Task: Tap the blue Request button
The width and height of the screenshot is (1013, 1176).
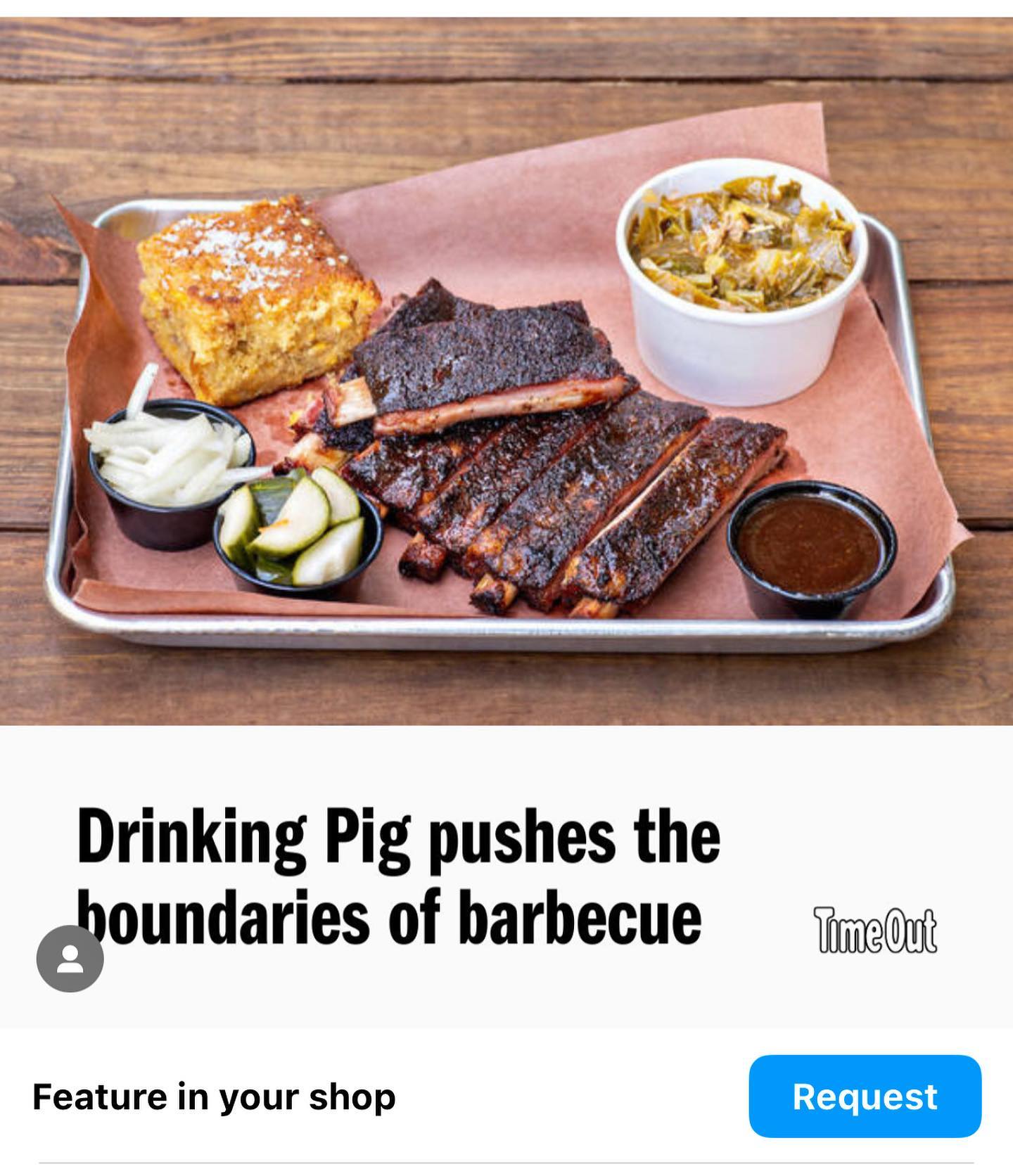Action: click(x=865, y=1096)
